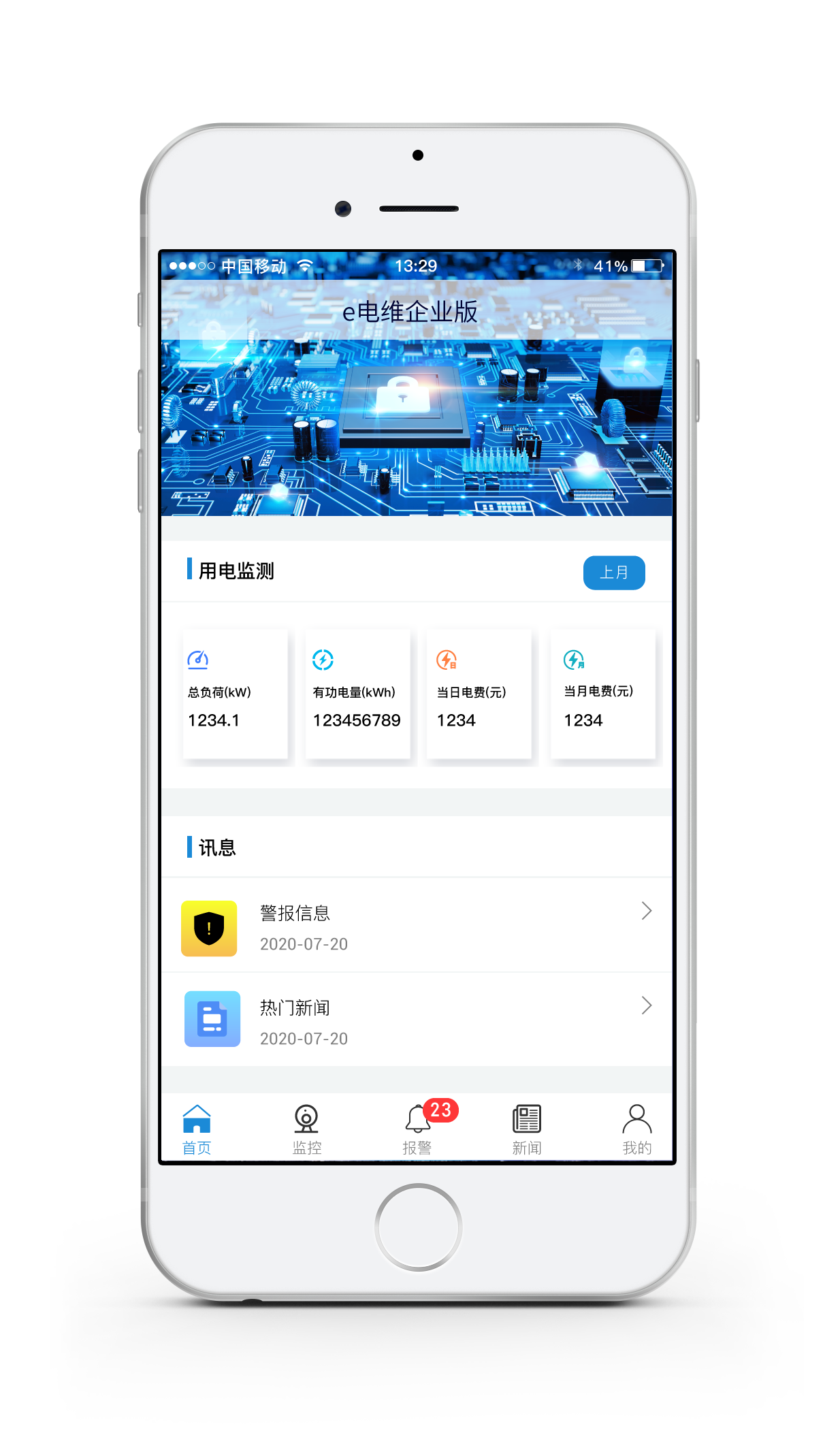Open the 警报信息 row
This screenshot has width=840, height=1452.
coord(415,927)
